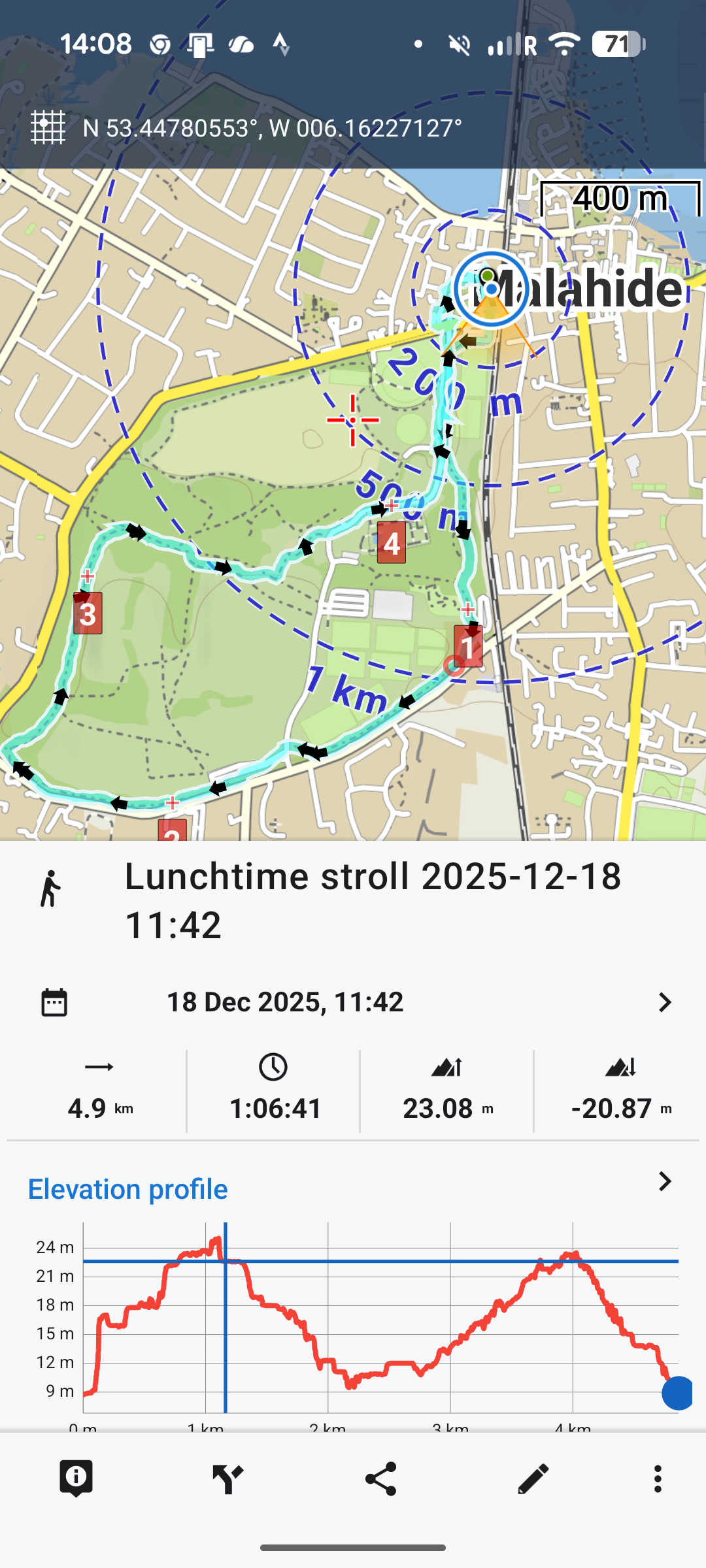
Task: Tap the coordinates readout at the top
Action: (273, 128)
